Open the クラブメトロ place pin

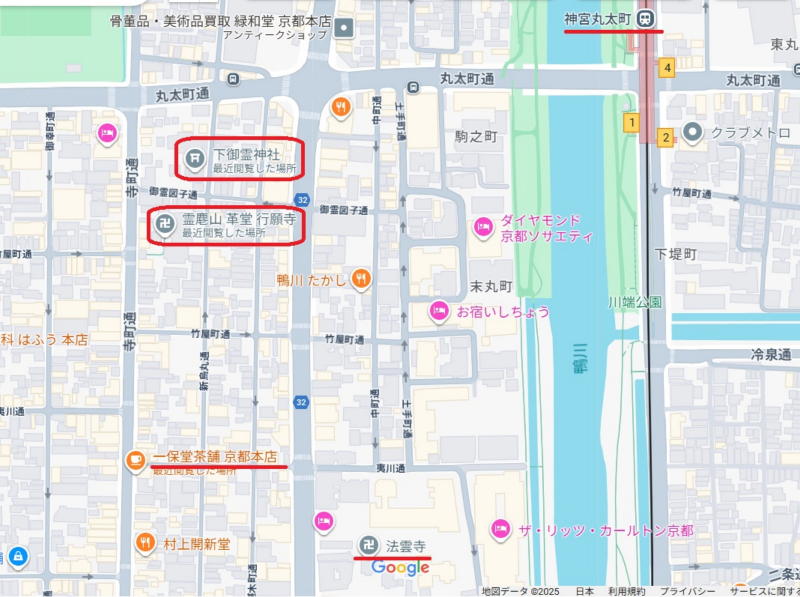tap(692, 132)
